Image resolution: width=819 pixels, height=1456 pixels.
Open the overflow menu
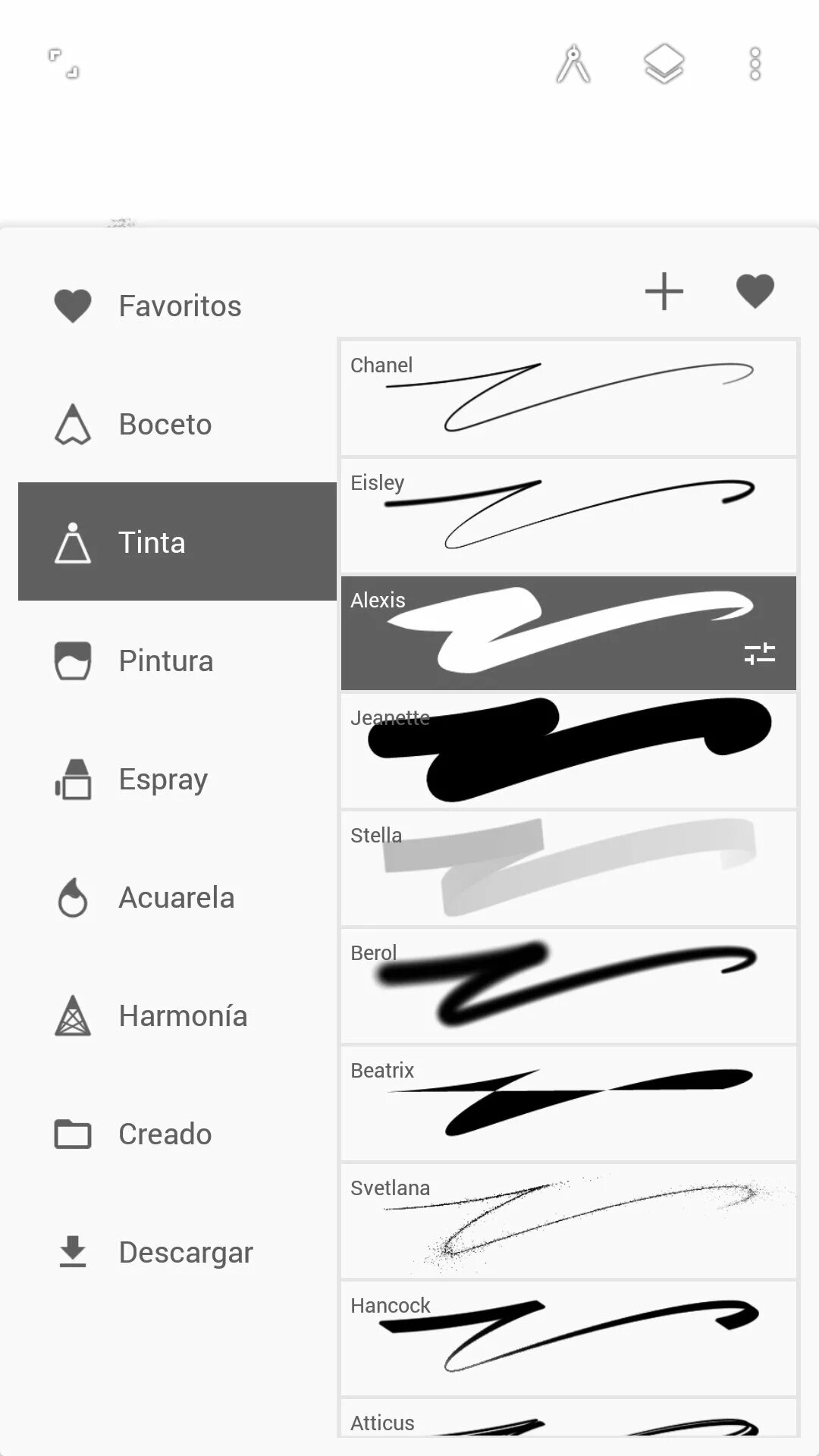click(755, 64)
